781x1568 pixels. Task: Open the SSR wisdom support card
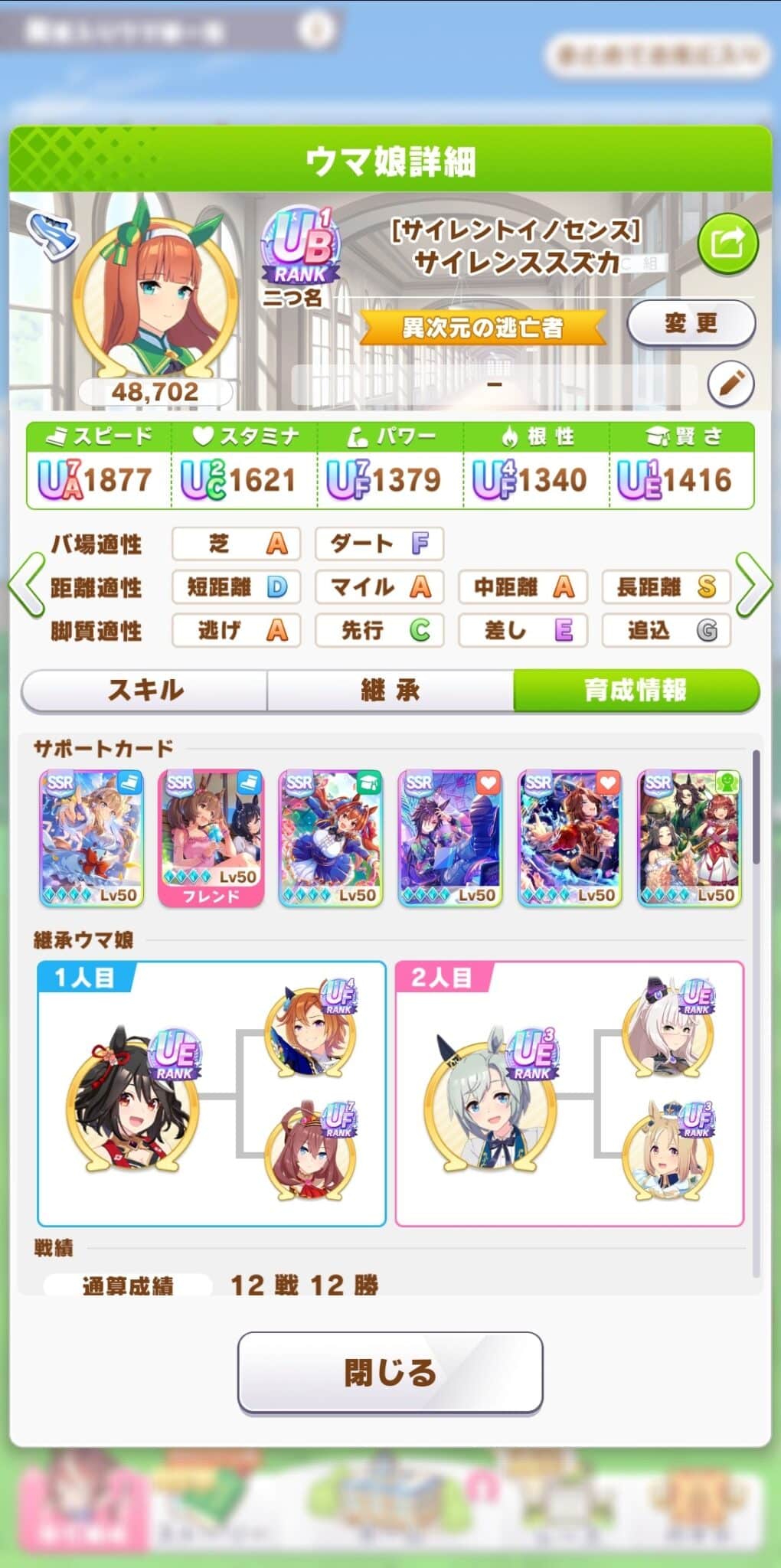point(331,838)
